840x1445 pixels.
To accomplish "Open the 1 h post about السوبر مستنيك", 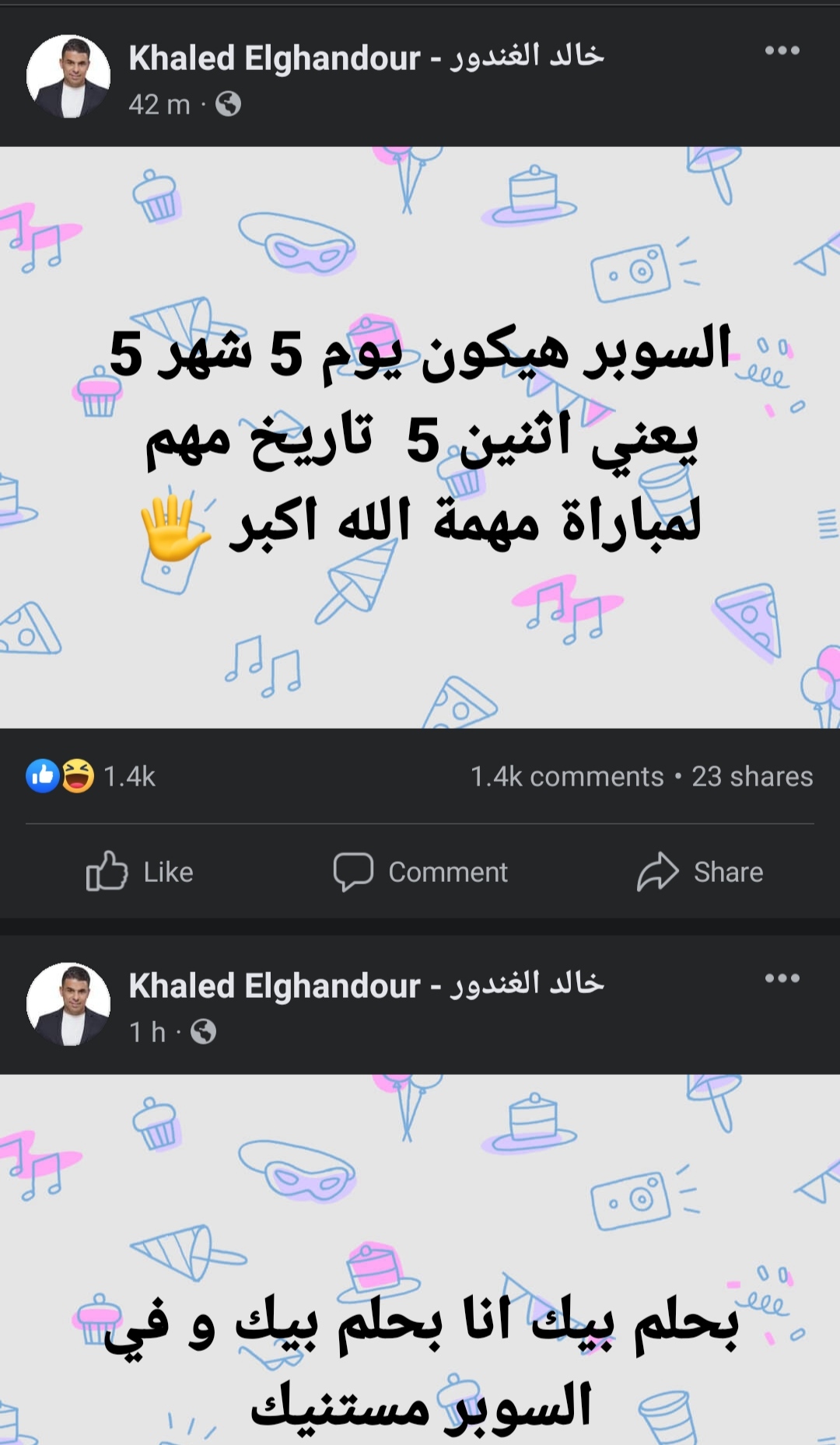I will point(420,1322).
